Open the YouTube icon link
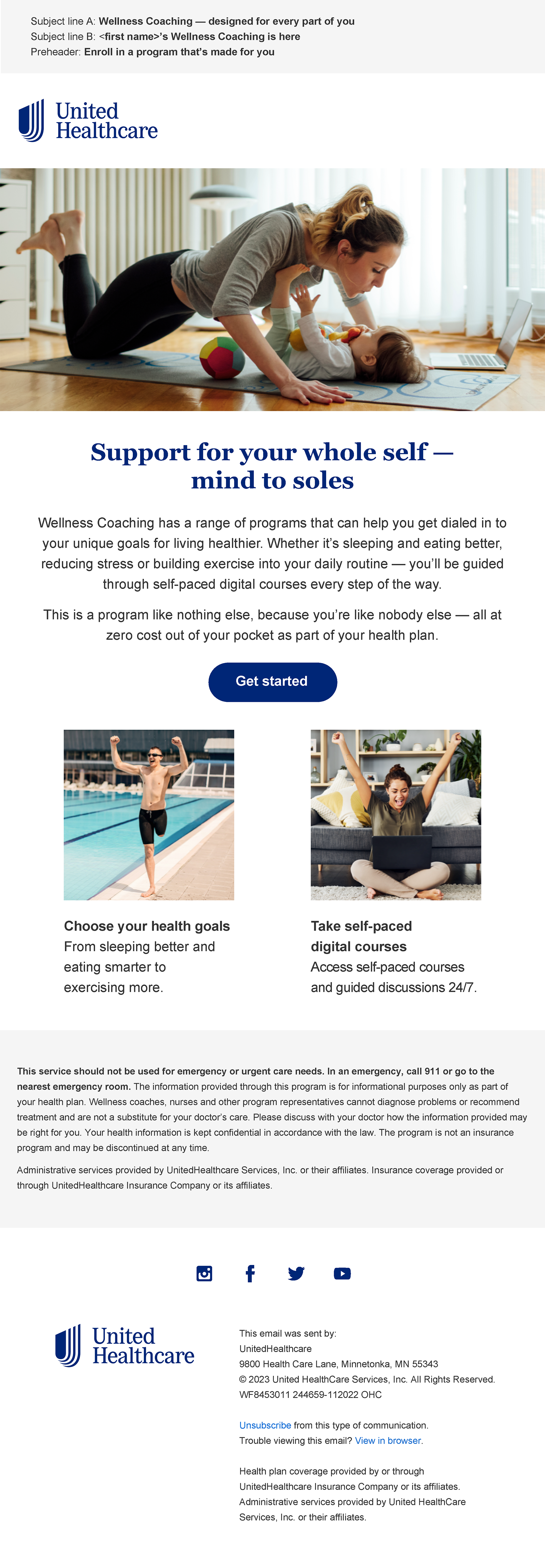 click(x=342, y=1273)
